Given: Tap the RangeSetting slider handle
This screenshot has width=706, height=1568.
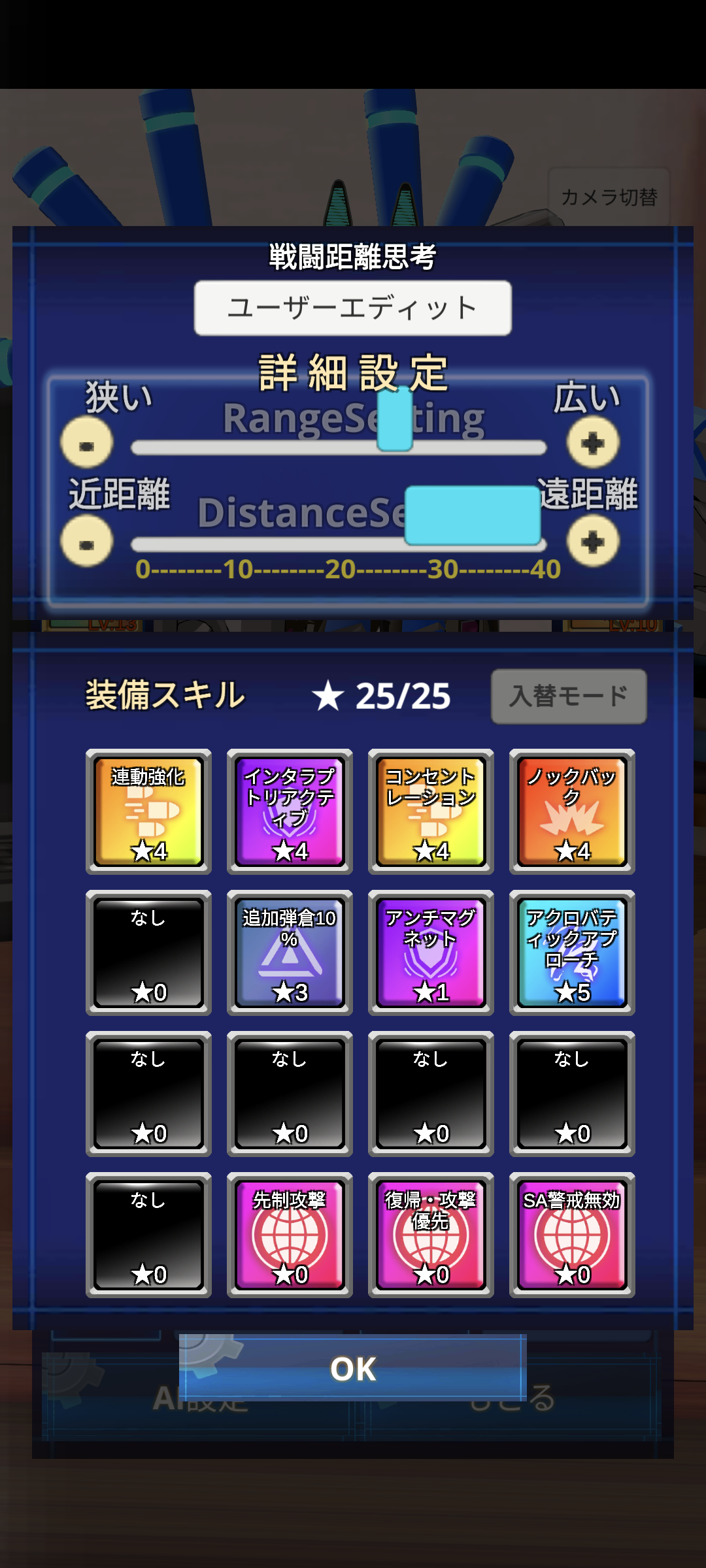Looking at the screenshot, I should [x=395, y=420].
